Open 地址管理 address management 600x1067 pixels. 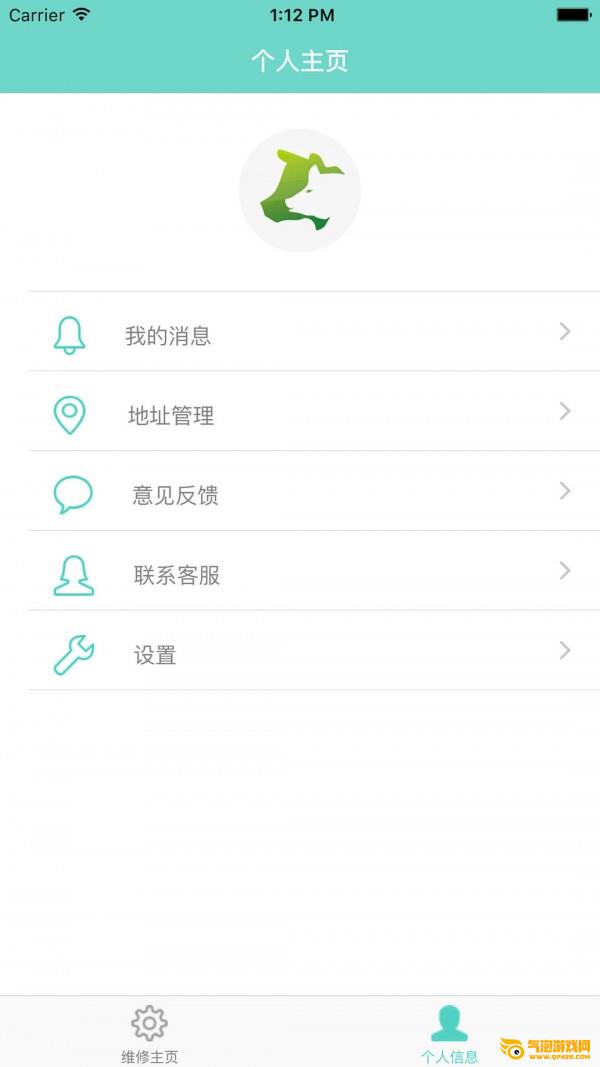pos(314,411)
